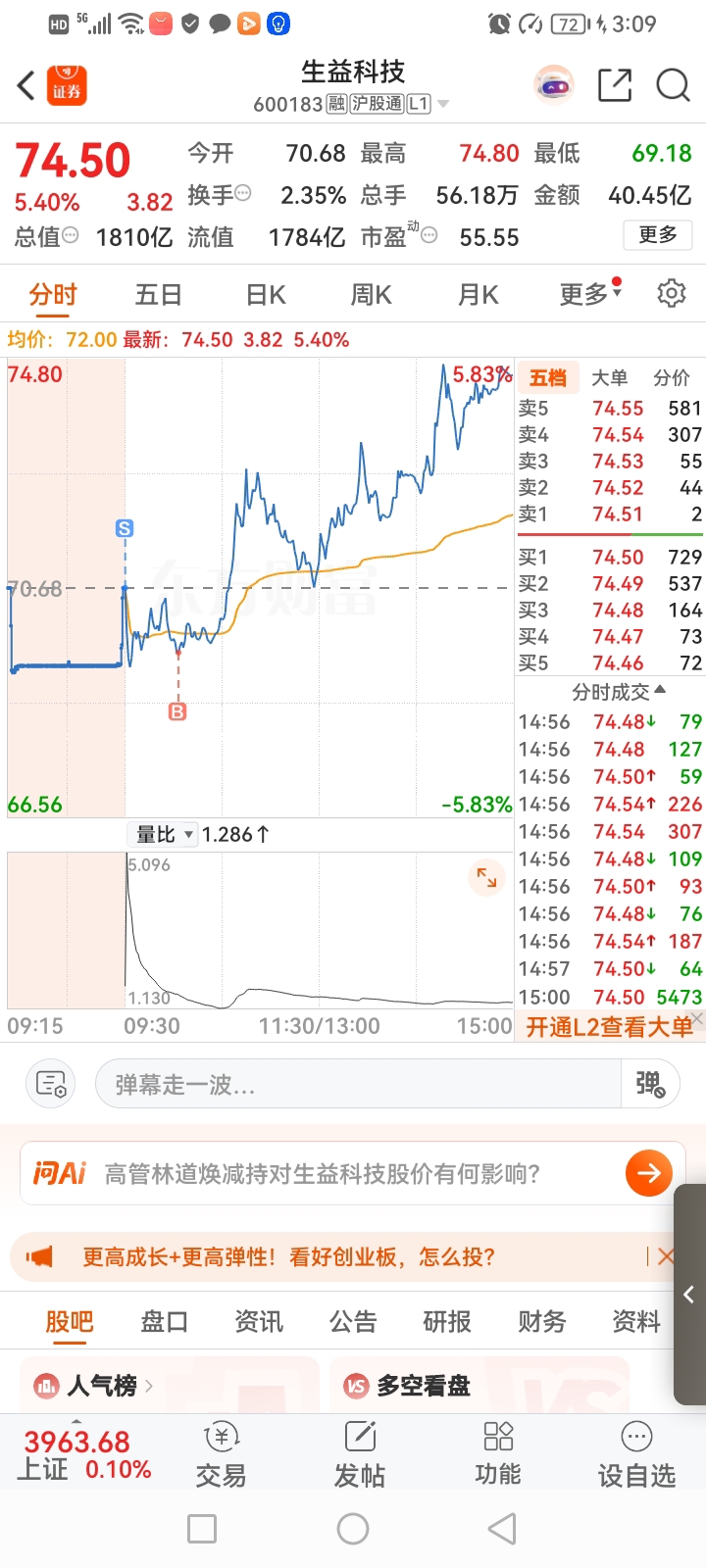Share this stock page
Viewport: 706px width, 1568px height.
click(615, 86)
